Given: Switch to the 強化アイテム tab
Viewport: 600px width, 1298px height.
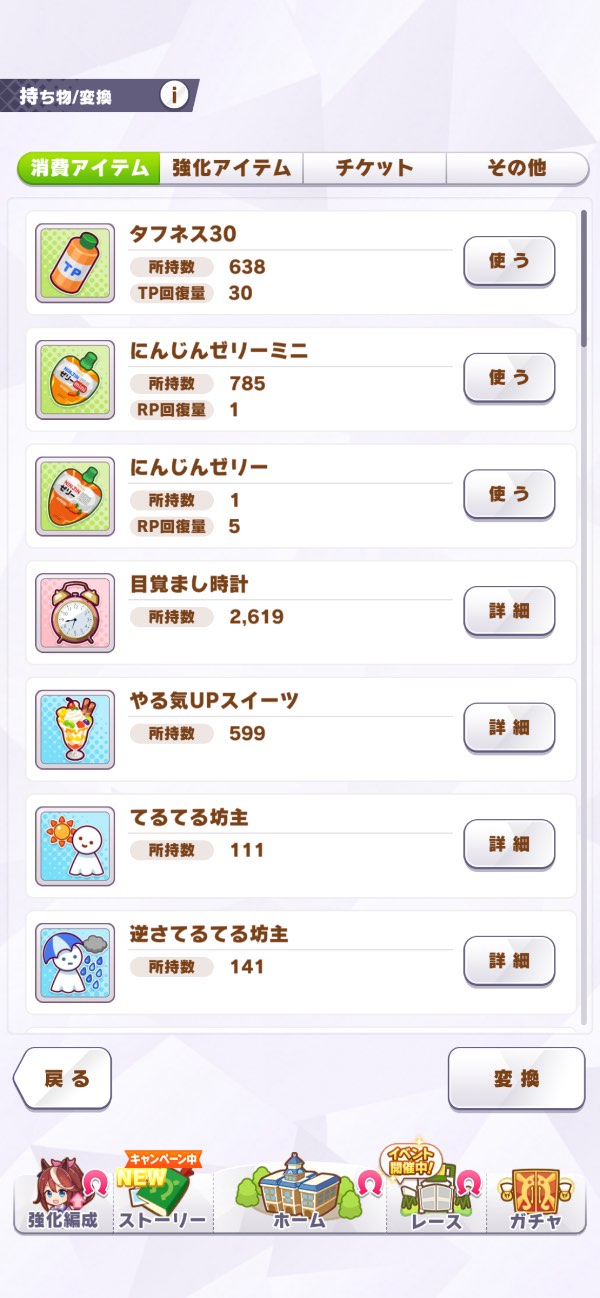Looking at the screenshot, I should 231,168.
